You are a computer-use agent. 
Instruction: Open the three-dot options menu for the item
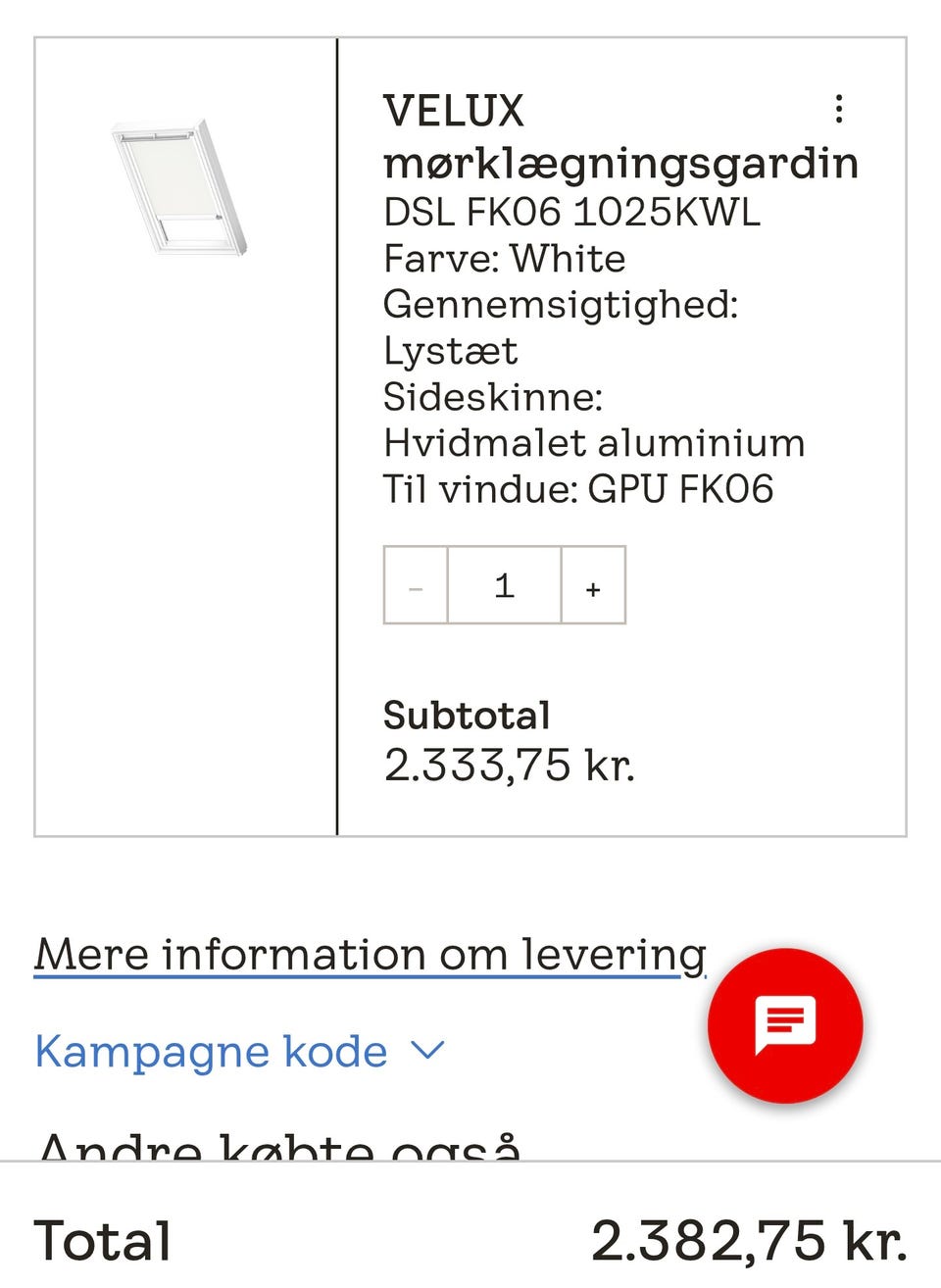(x=838, y=110)
